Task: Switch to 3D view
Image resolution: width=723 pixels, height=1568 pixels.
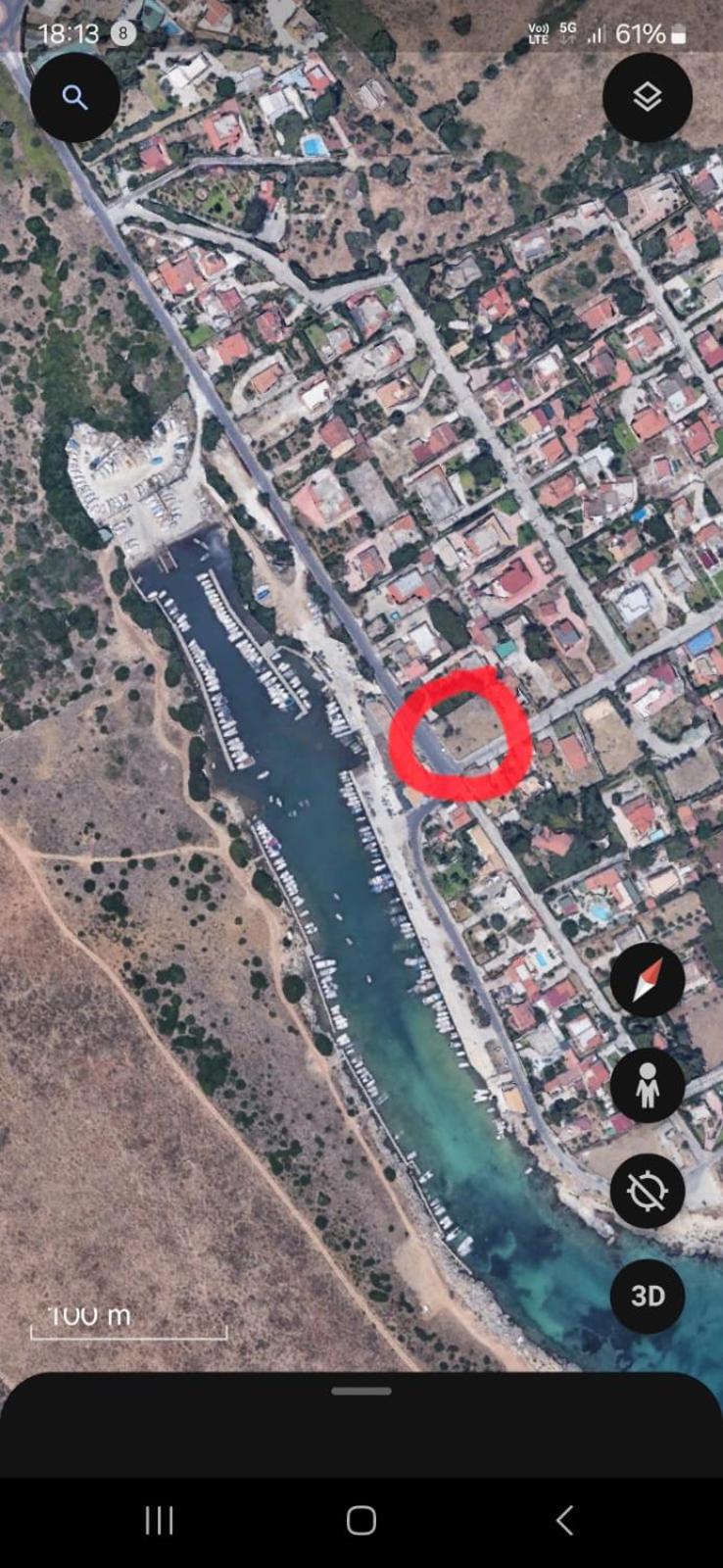Action: pyautogui.click(x=647, y=1296)
